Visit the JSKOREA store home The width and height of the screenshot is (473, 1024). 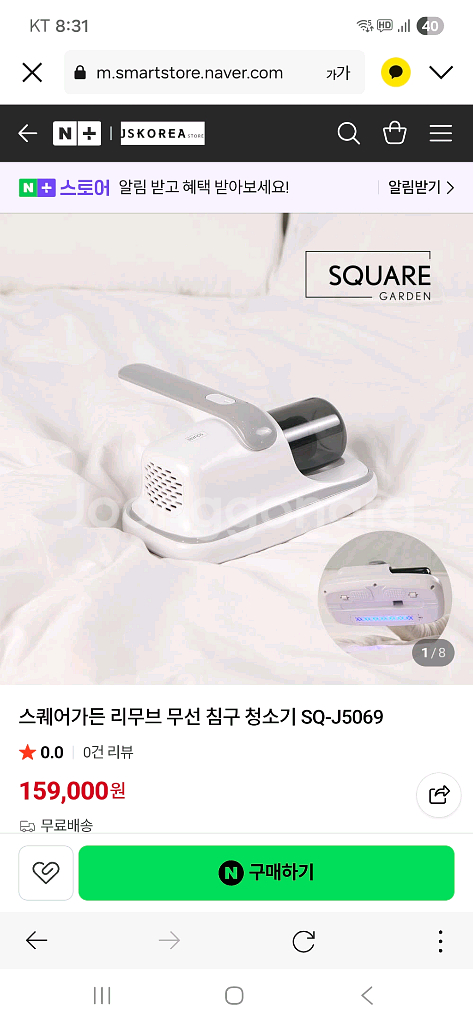pos(163,133)
